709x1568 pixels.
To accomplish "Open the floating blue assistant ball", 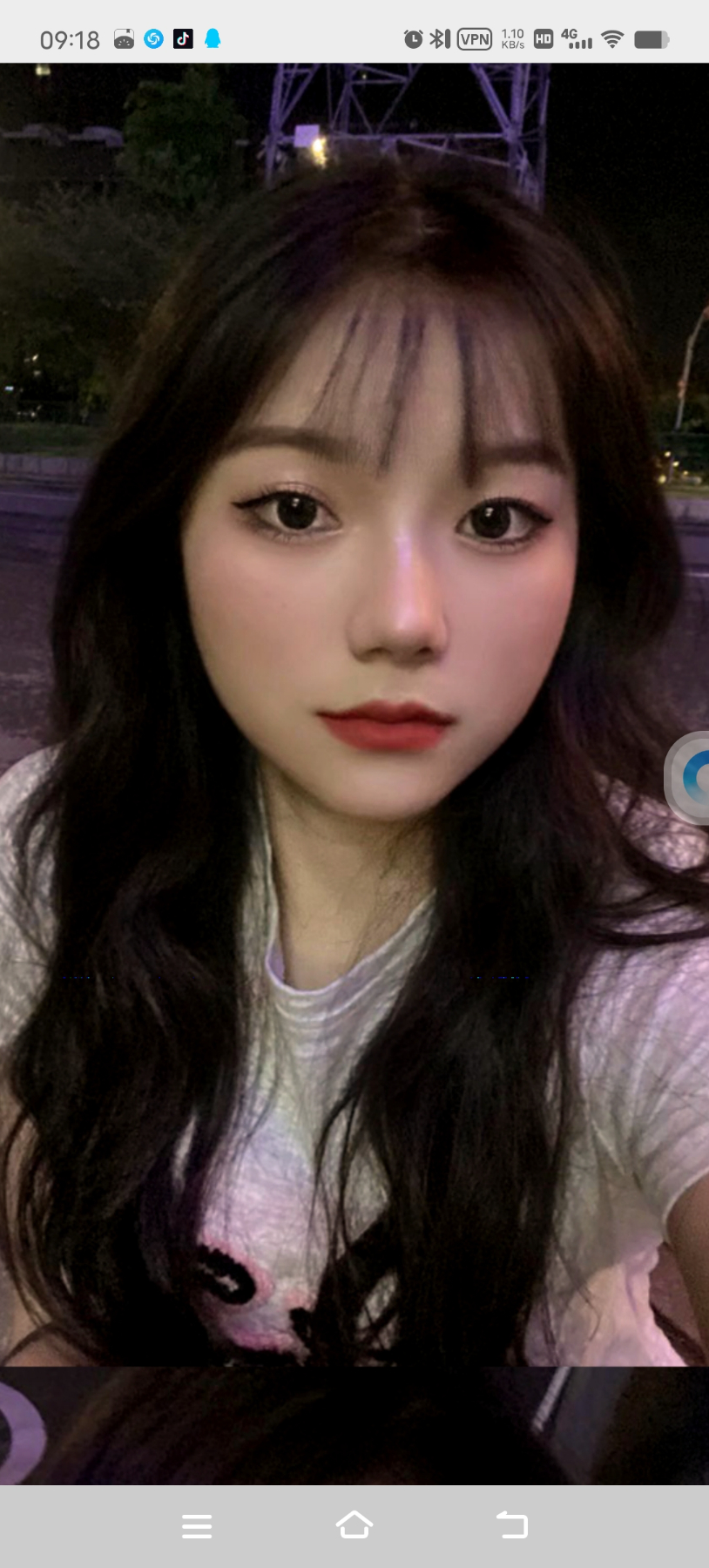I will click(692, 778).
